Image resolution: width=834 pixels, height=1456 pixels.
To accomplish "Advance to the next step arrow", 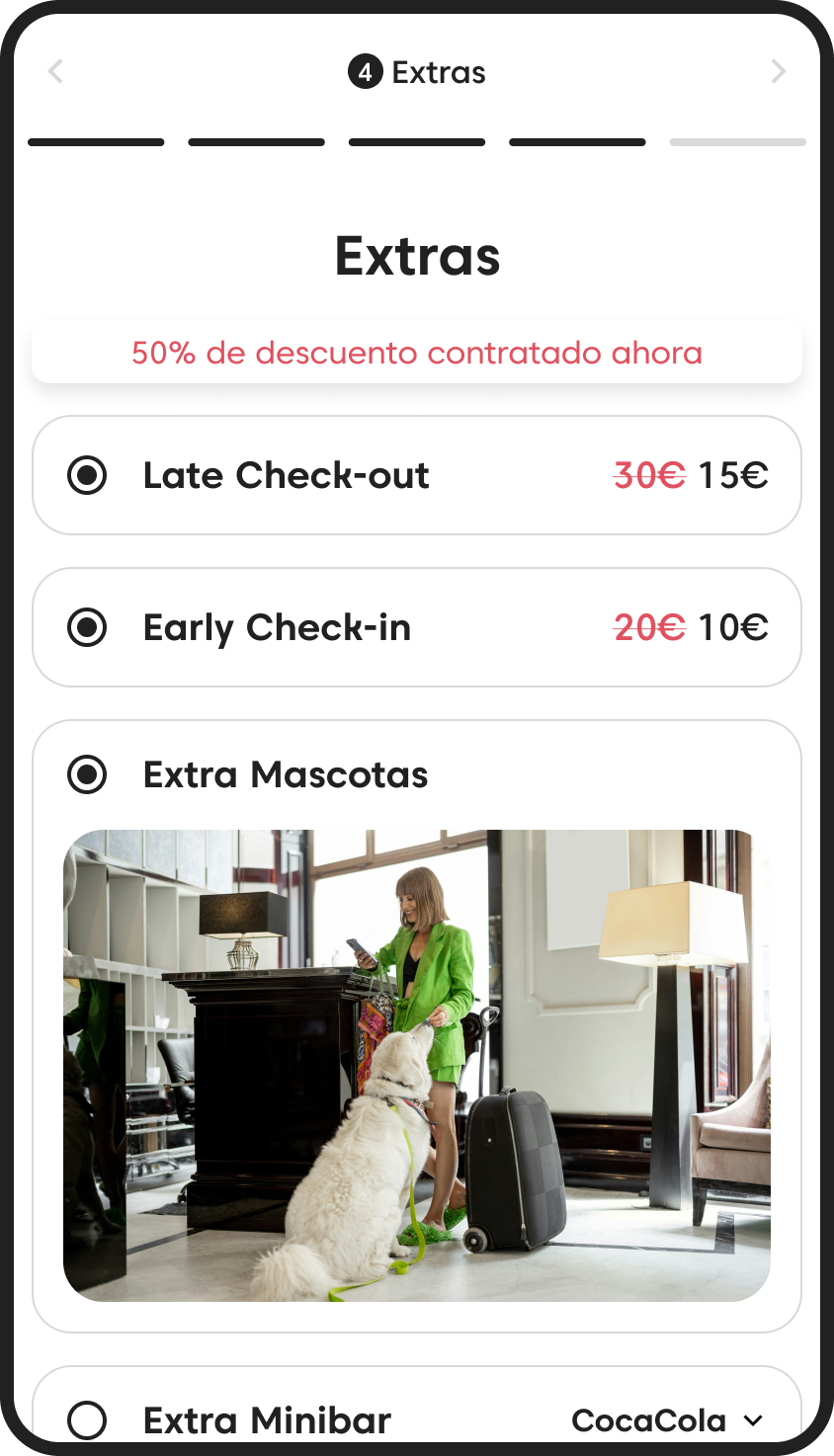I will tap(778, 71).
